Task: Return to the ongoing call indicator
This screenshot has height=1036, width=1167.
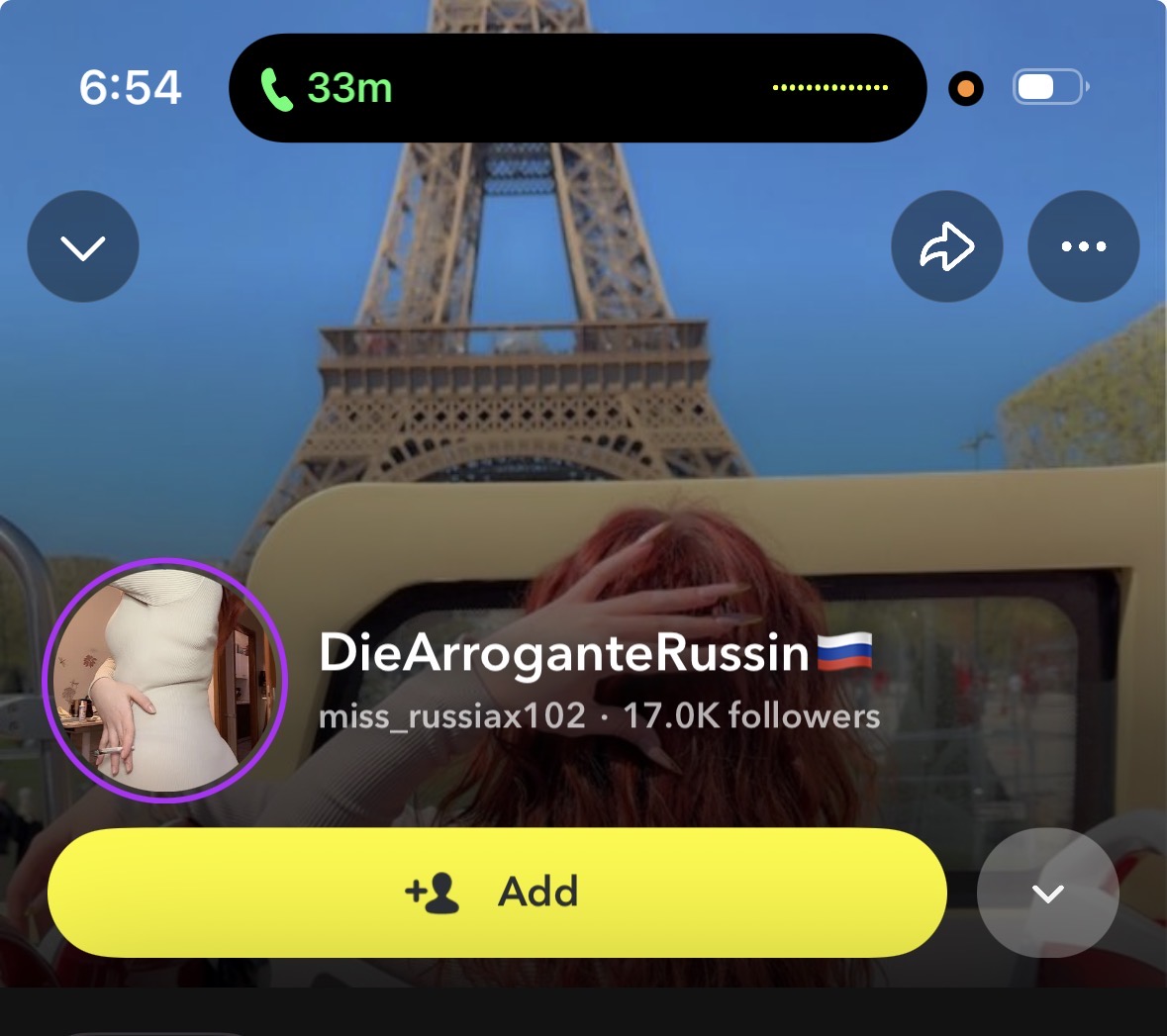Action: tap(327, 88)
